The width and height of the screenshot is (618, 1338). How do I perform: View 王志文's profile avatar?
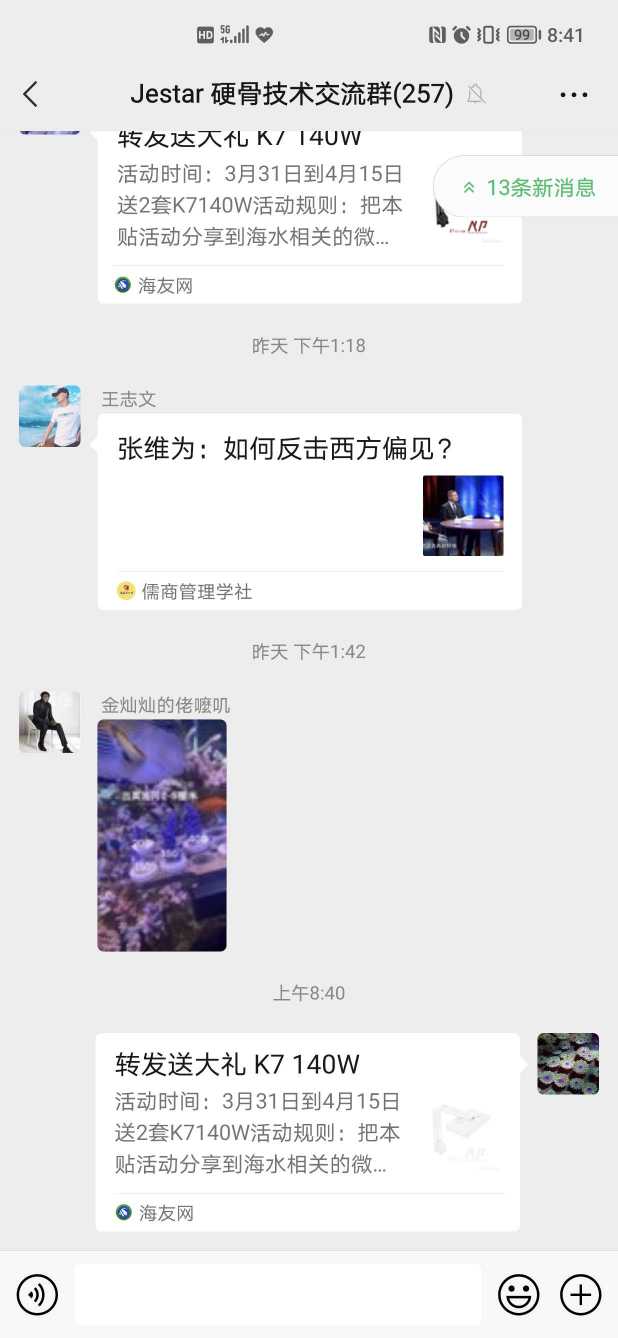click(x=50, y=416)
